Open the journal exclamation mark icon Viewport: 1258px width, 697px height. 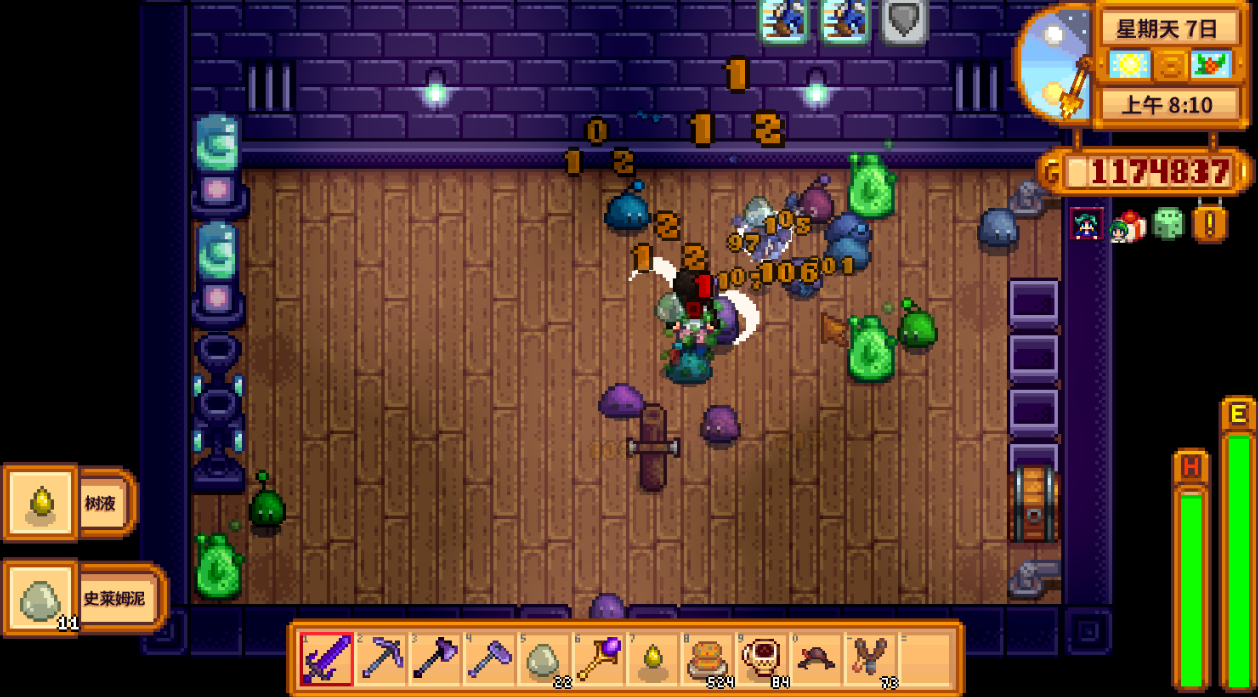(x=1209, y=224)
